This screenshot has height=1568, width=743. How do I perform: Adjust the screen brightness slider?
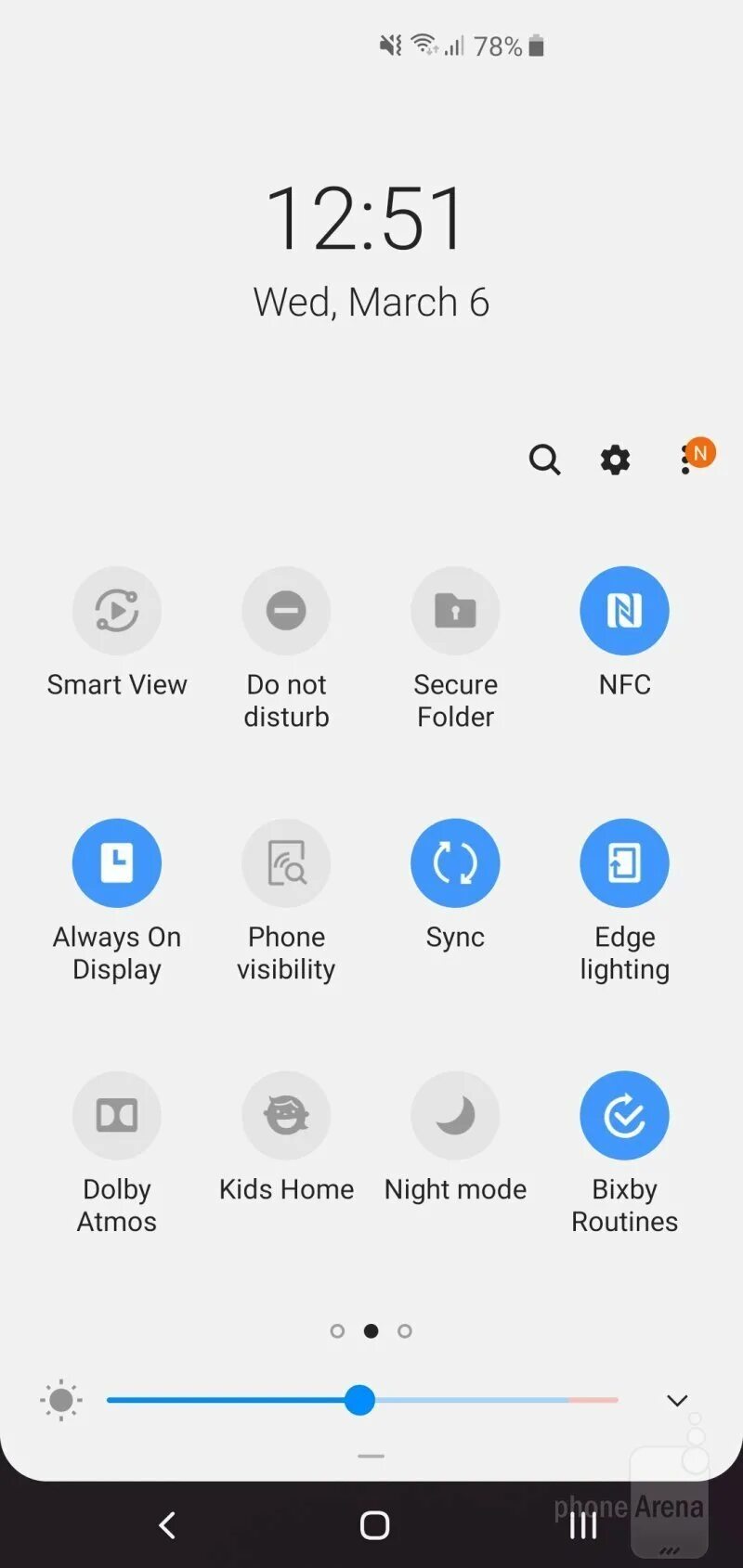(x=360, y=1400)
